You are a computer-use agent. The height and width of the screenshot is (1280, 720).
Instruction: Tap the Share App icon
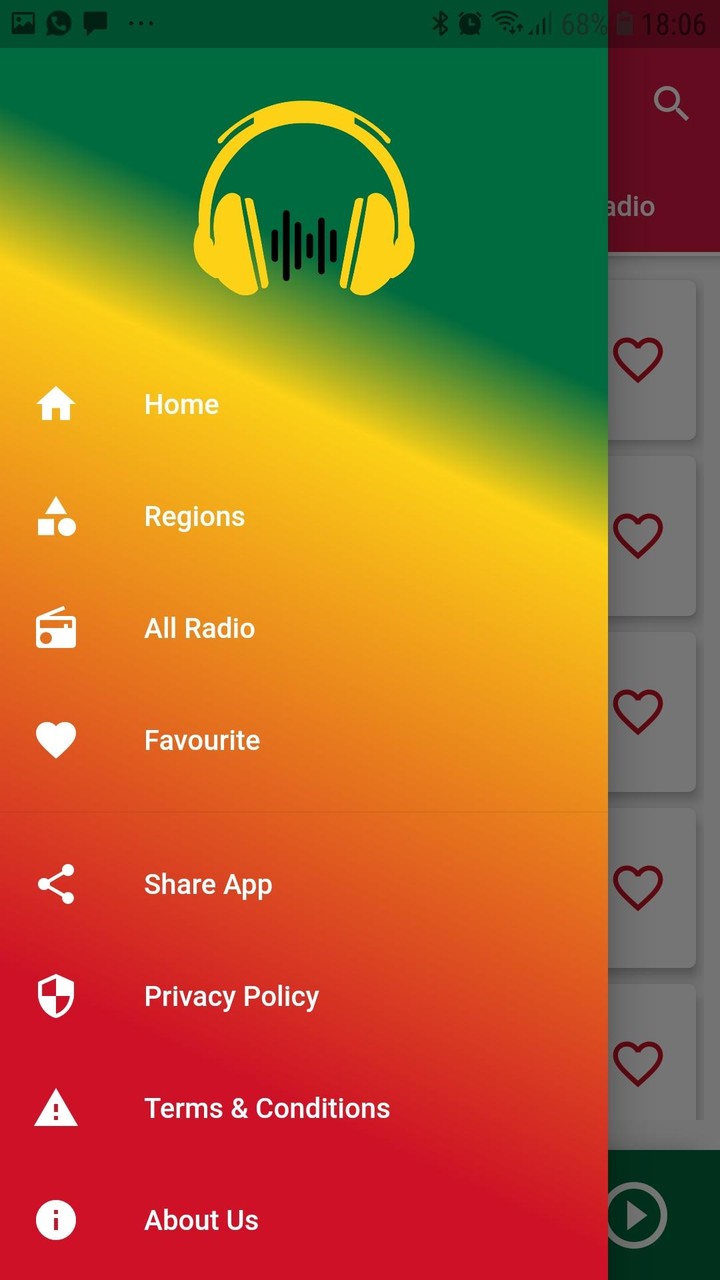(x=55, y=884)
